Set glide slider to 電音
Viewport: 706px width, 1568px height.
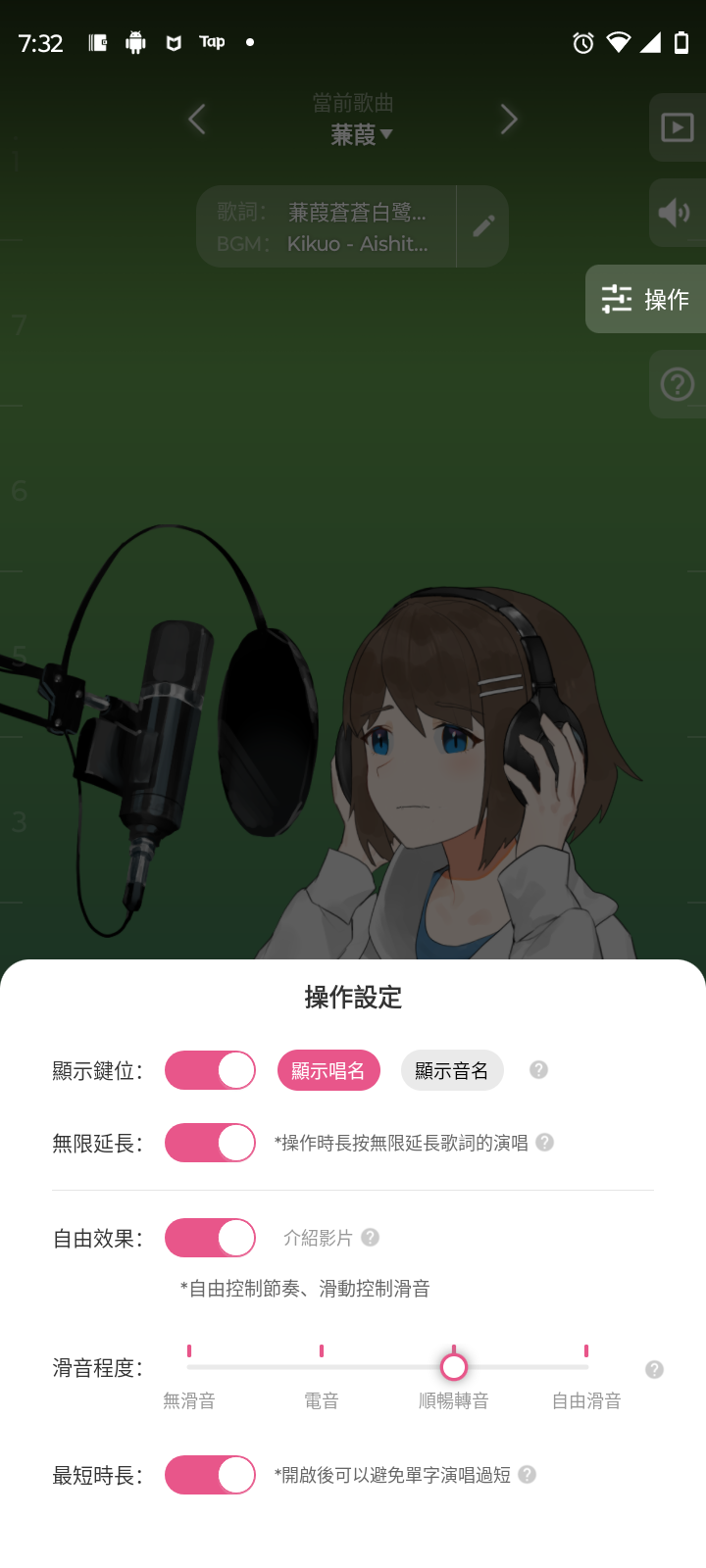click(322, 1365)
